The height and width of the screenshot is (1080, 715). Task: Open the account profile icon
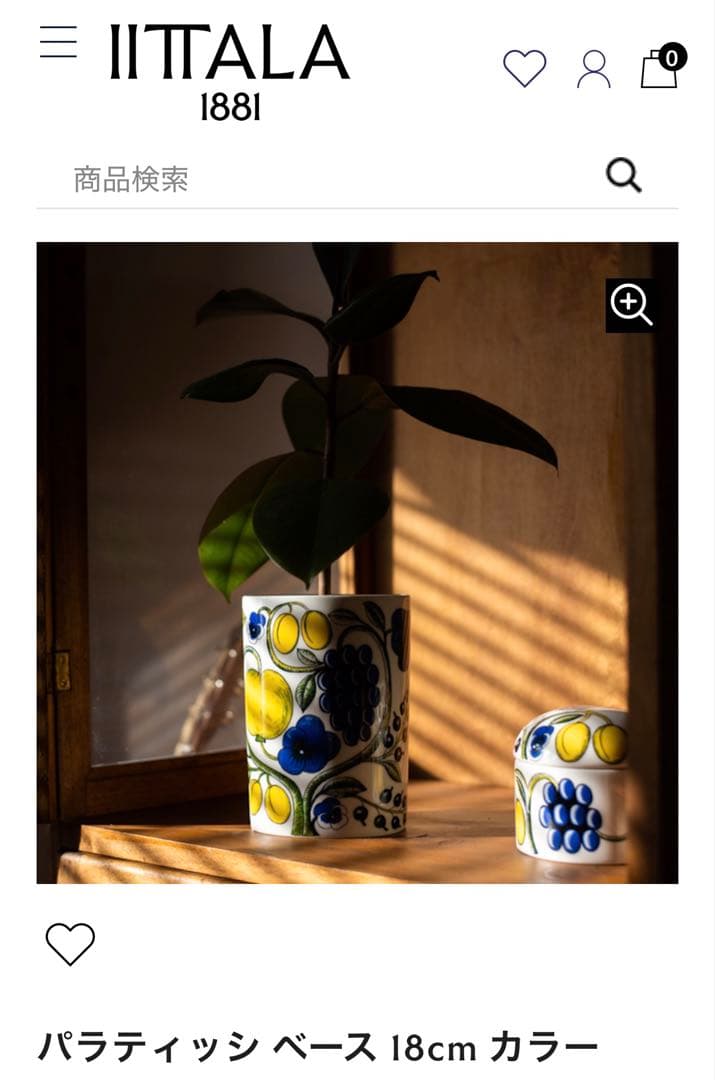[x=593, y=69]
